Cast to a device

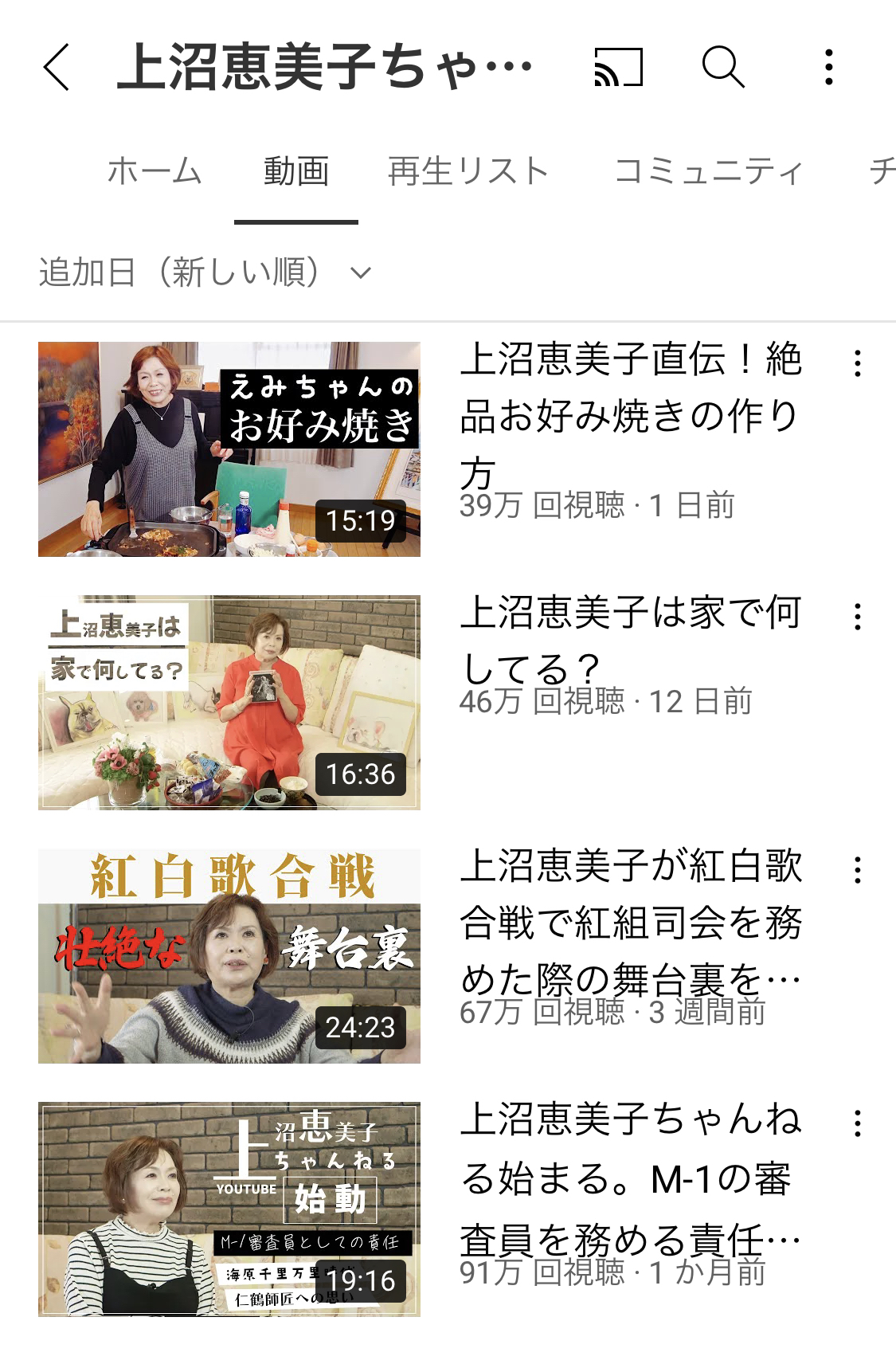click(x=618, y=67)
